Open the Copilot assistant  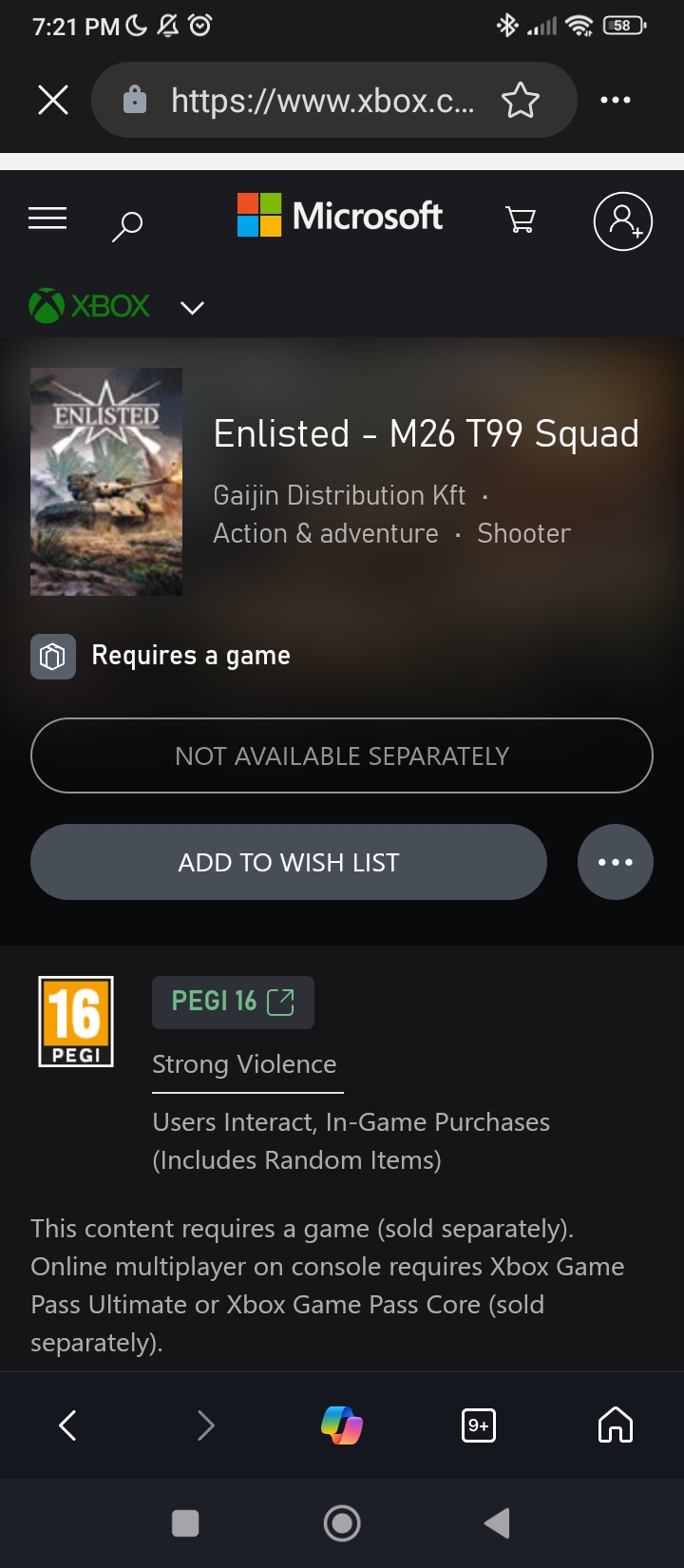(342, 1425)
